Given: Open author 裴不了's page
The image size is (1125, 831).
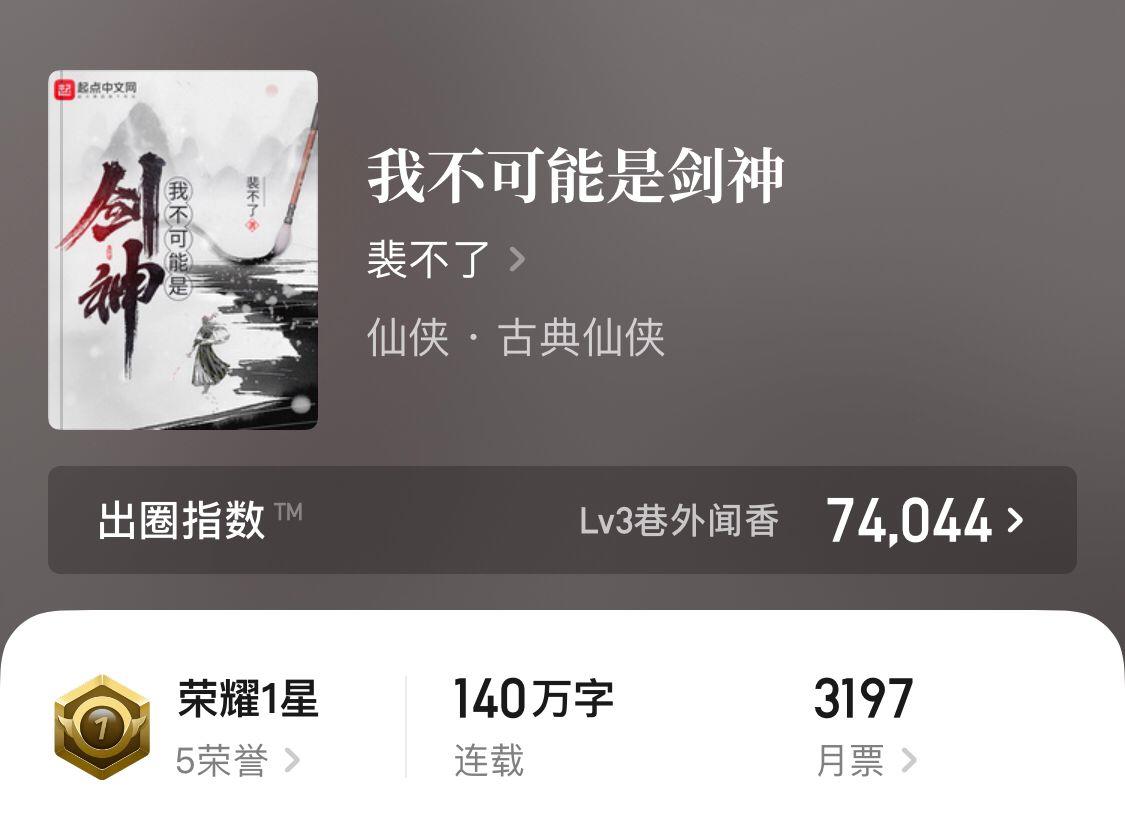Looking at the screenshot, I should [445, 260].
